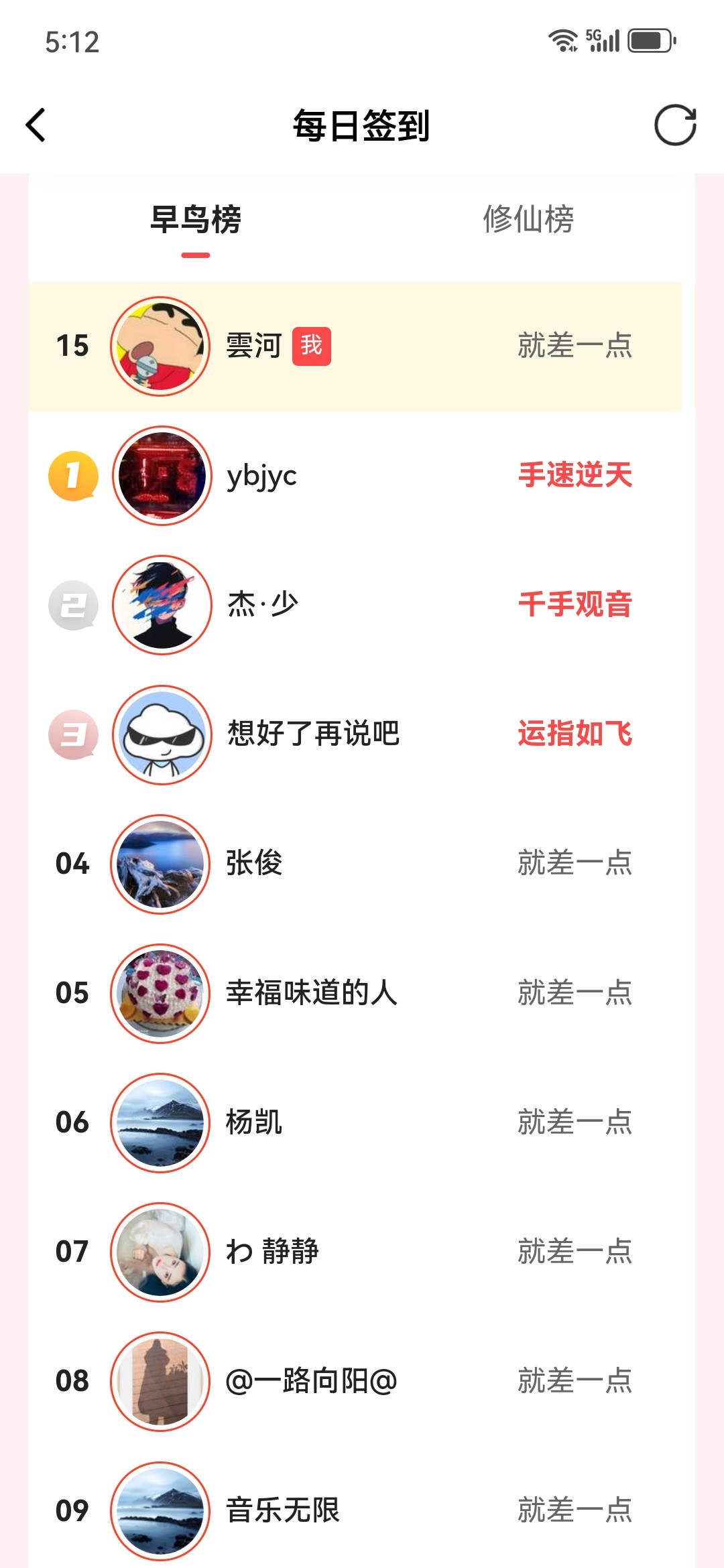
Task: Open 音乐无限's ranking row
Action: [x=355, y=1510]
